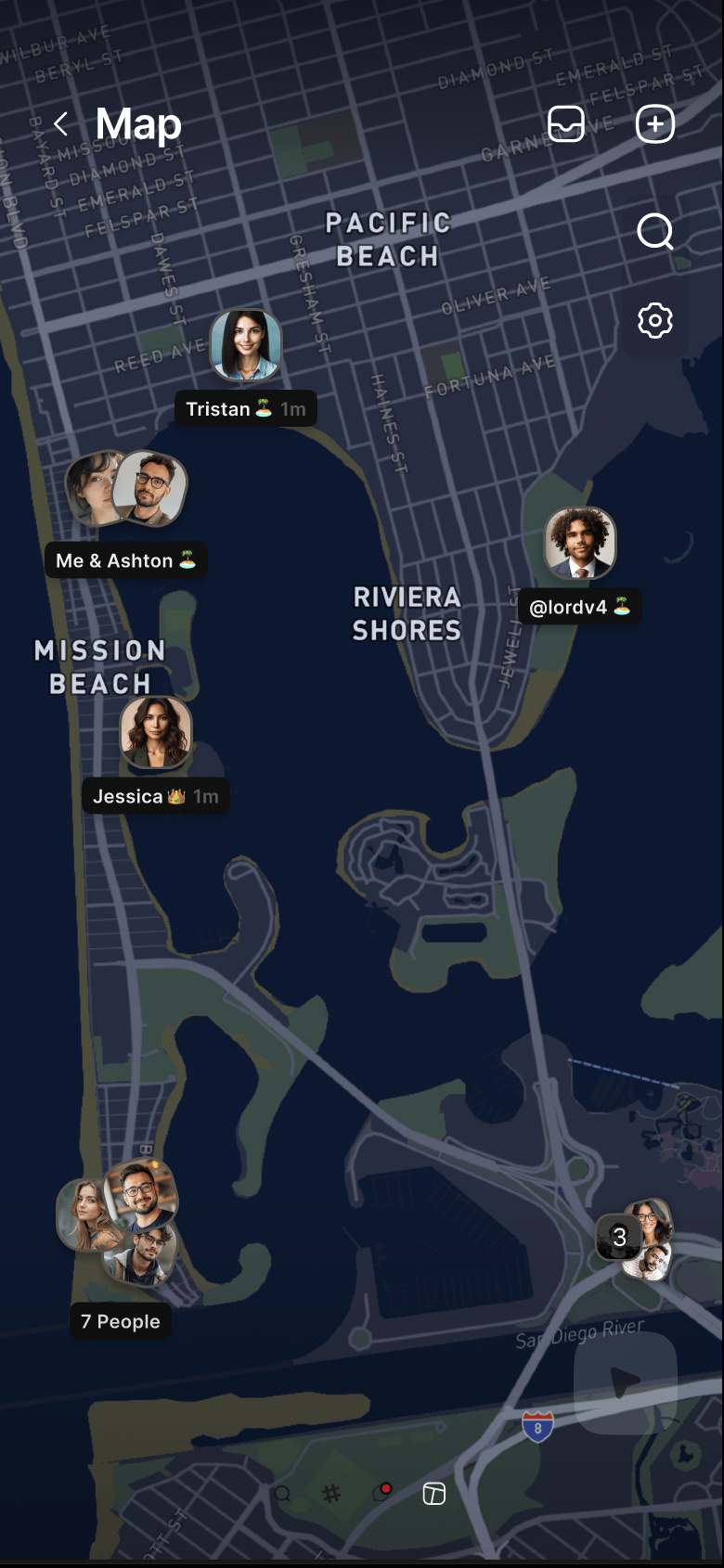This screenshot has width=724, height=1568.
Task: Search the map
Action: [x=654, y=232]
